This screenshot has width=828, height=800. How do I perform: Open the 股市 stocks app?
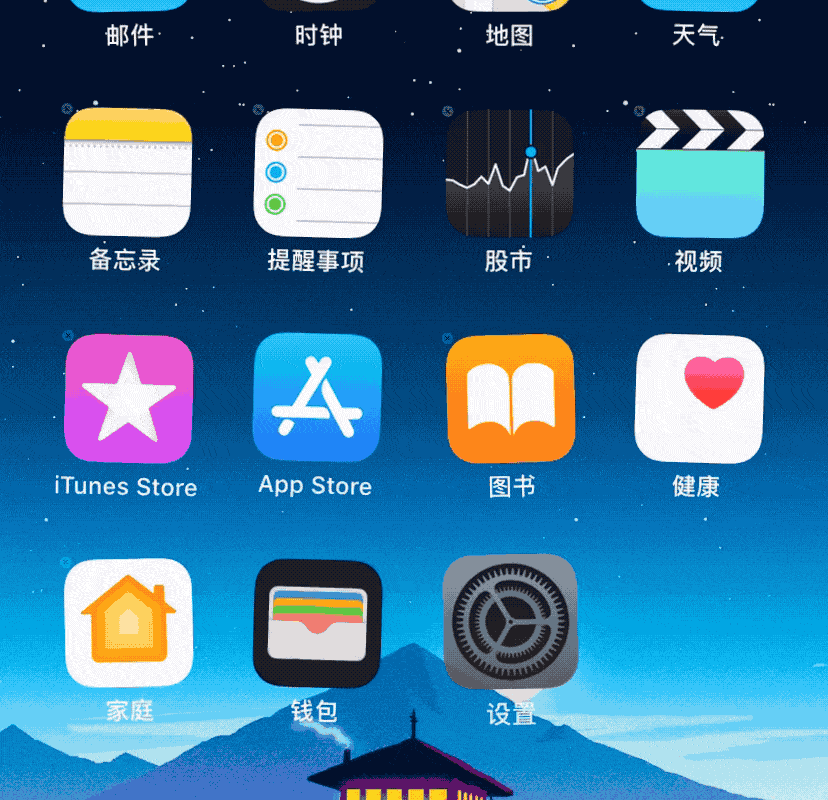pos(510,172)
